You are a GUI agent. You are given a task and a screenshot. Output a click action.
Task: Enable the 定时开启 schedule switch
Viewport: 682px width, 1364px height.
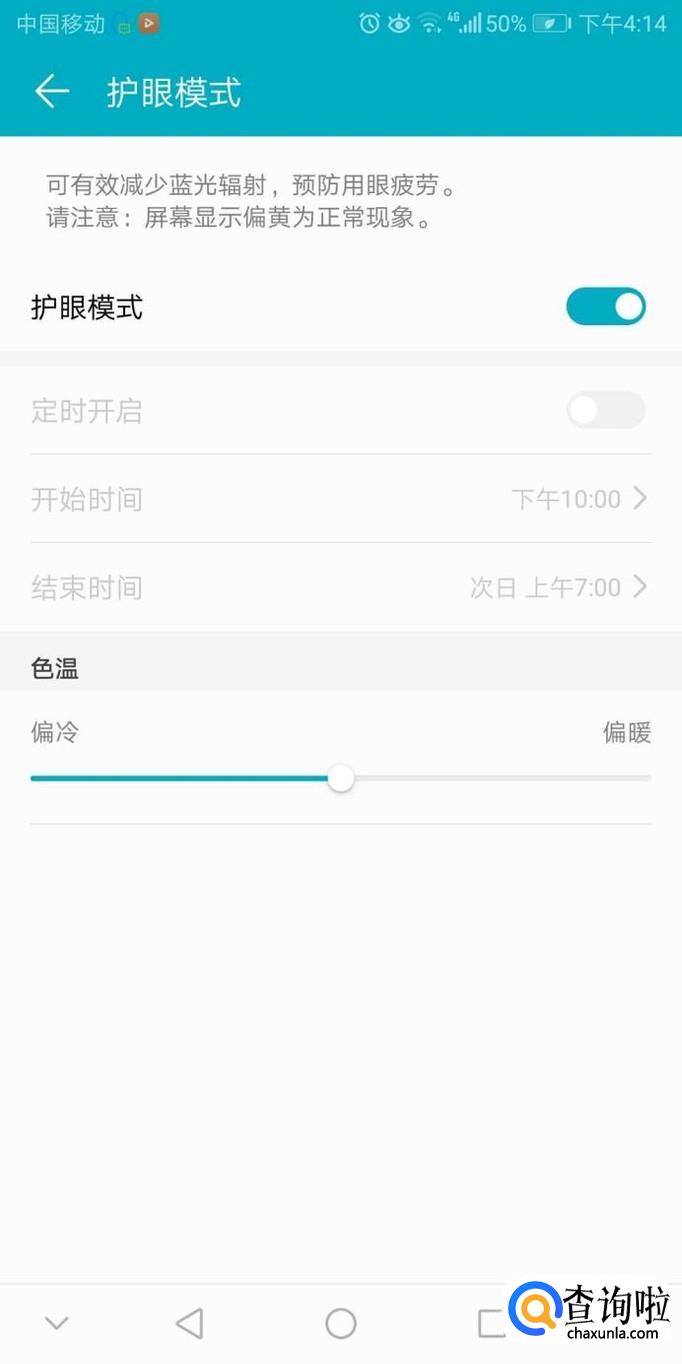point(606,410)
